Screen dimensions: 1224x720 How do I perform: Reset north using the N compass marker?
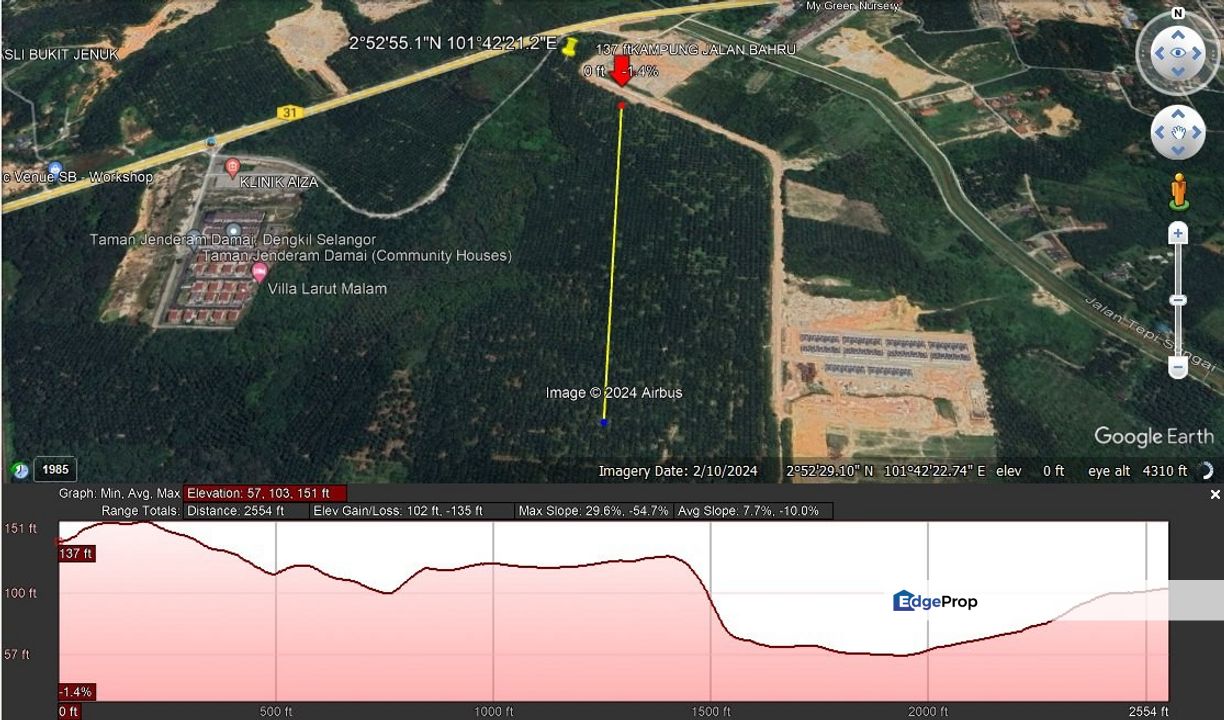(1178, 13)
